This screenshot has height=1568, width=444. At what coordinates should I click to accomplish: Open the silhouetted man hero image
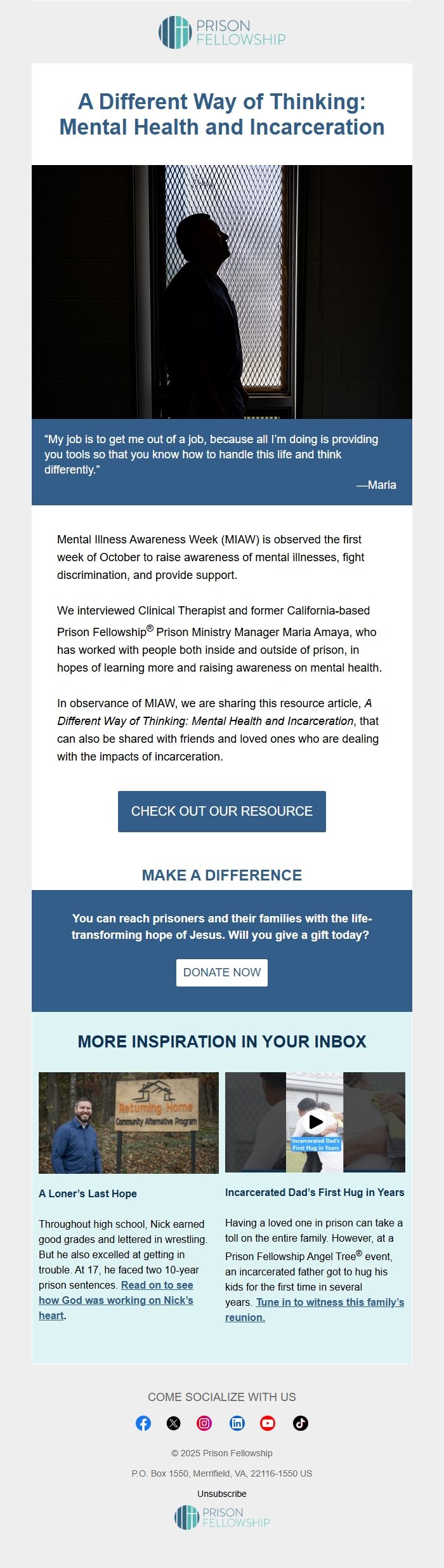pyautogui.click(x=222, y=292)
